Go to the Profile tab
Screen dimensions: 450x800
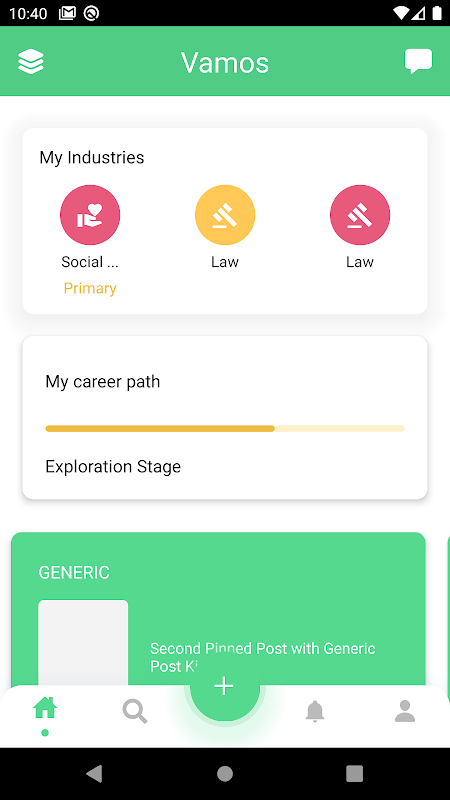[405, 711]
